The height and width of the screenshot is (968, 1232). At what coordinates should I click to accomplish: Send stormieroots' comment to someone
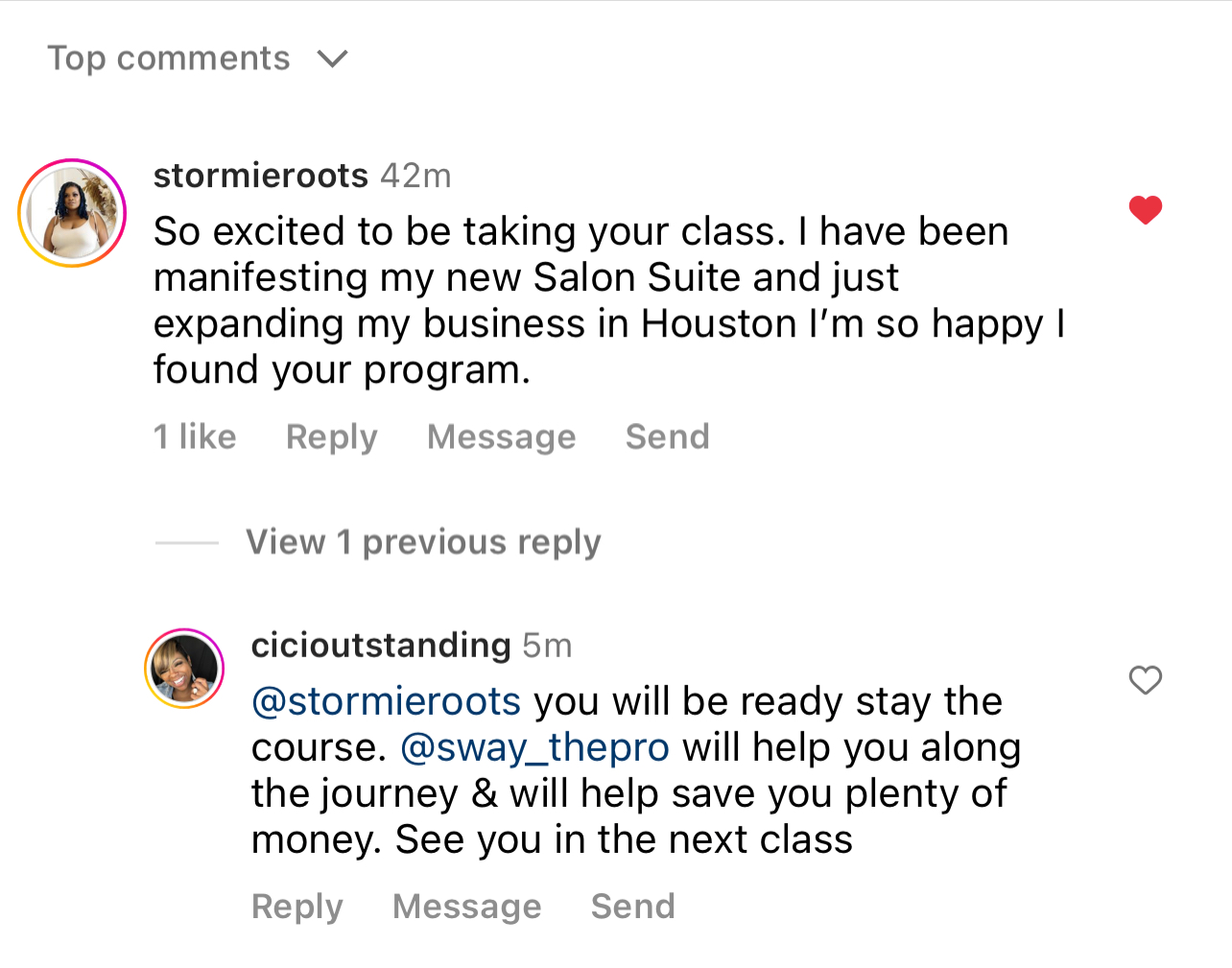pos(667,437)
